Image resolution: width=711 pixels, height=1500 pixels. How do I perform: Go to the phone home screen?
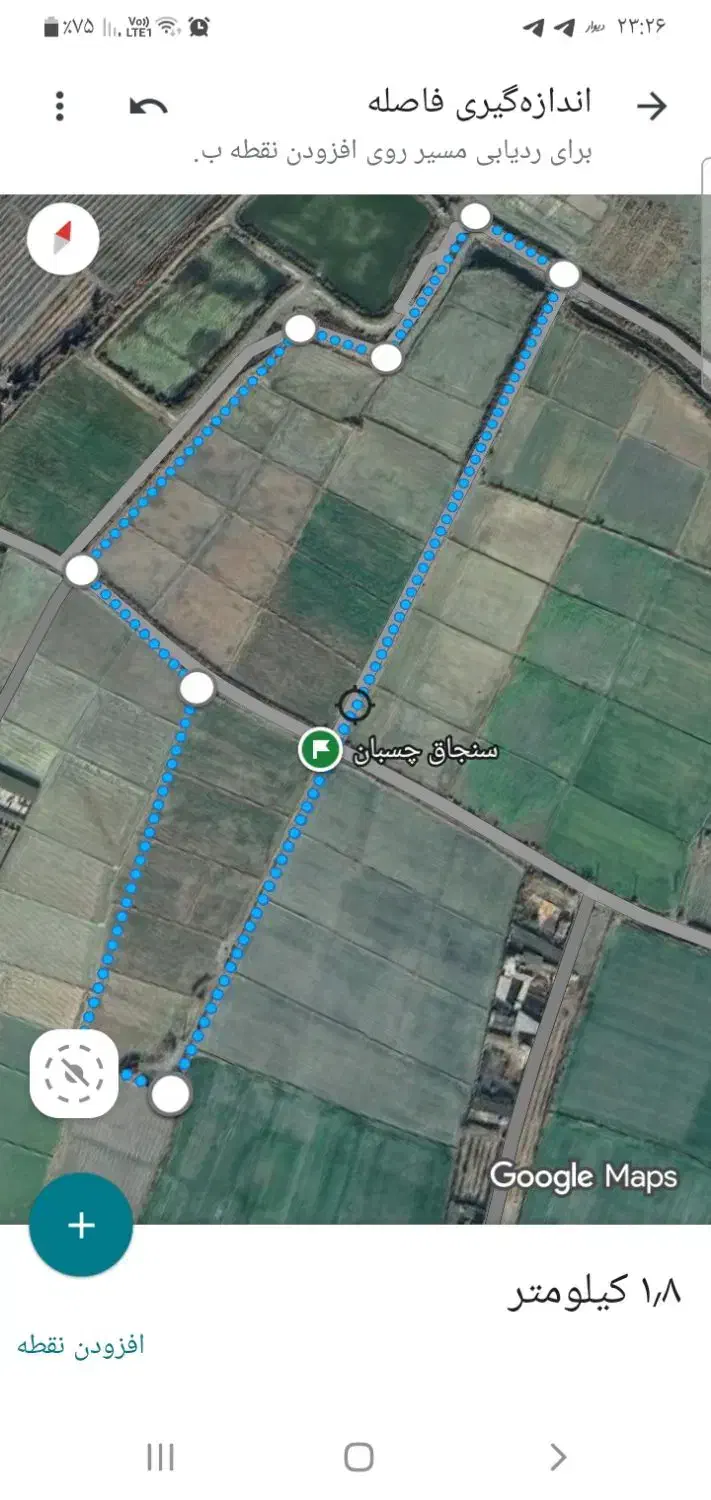[358, 1457]
